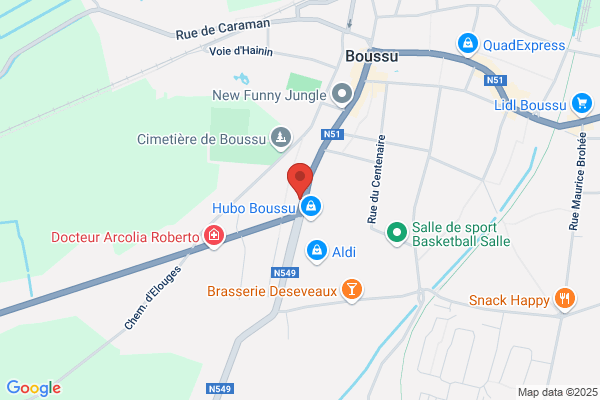Open Docteur Arcolia Roberto medical marker
Viewport: 600px width, 400px height.
click(x=214, y=236)
